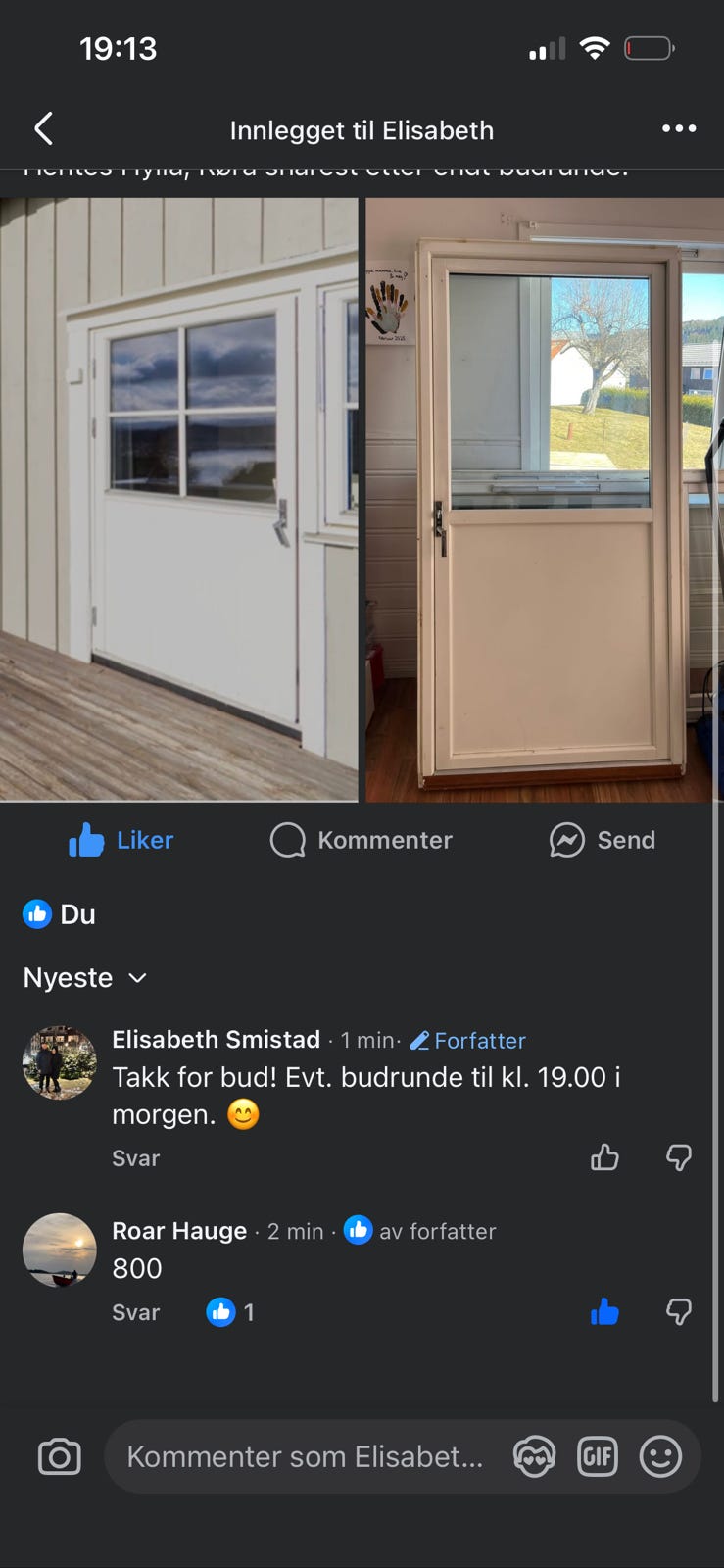
Task: Open the emoji picker in comment bar
Action: pos(662,1457)
